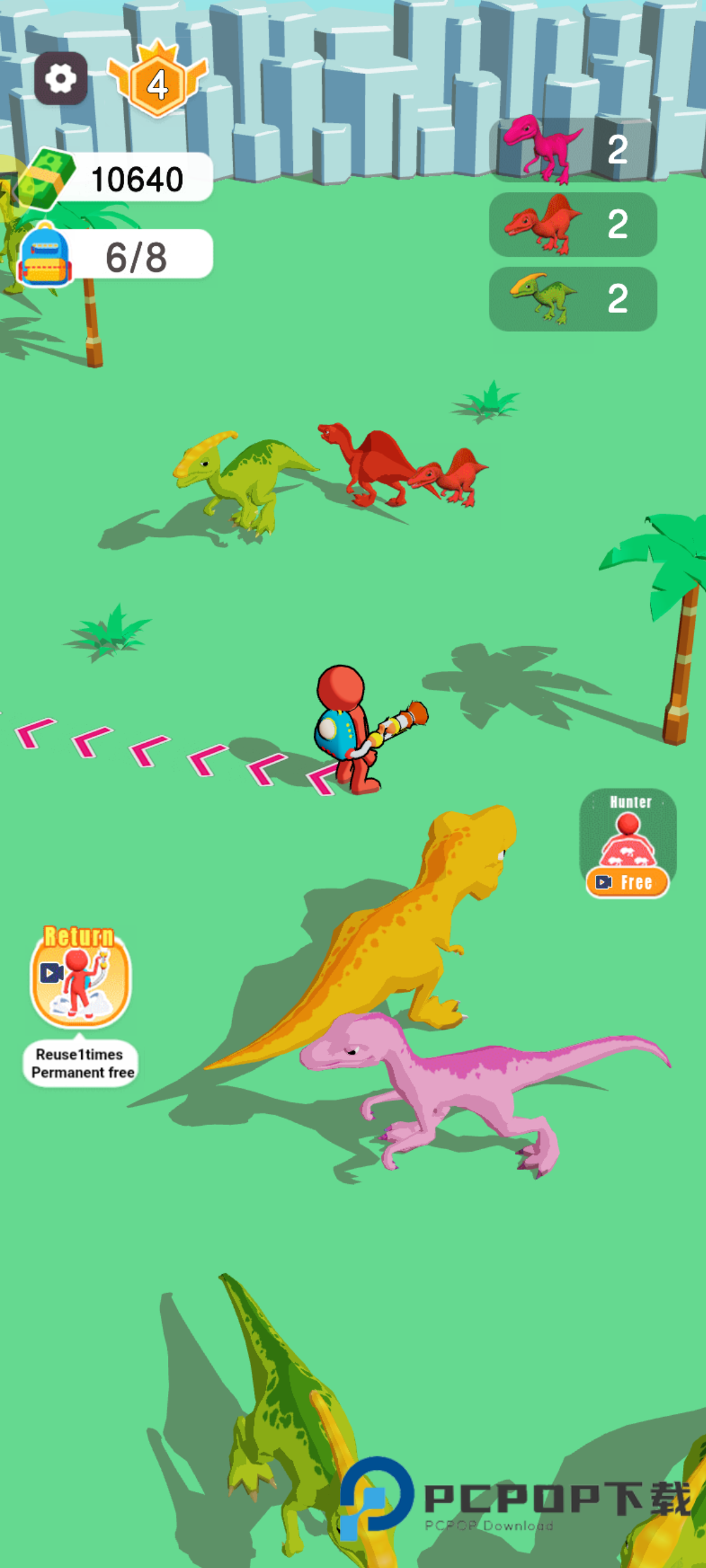The height and width of the screenshot is (1568, 706).
Task: Activate the free Hunter booster
Action: click(x=628, y=844)
